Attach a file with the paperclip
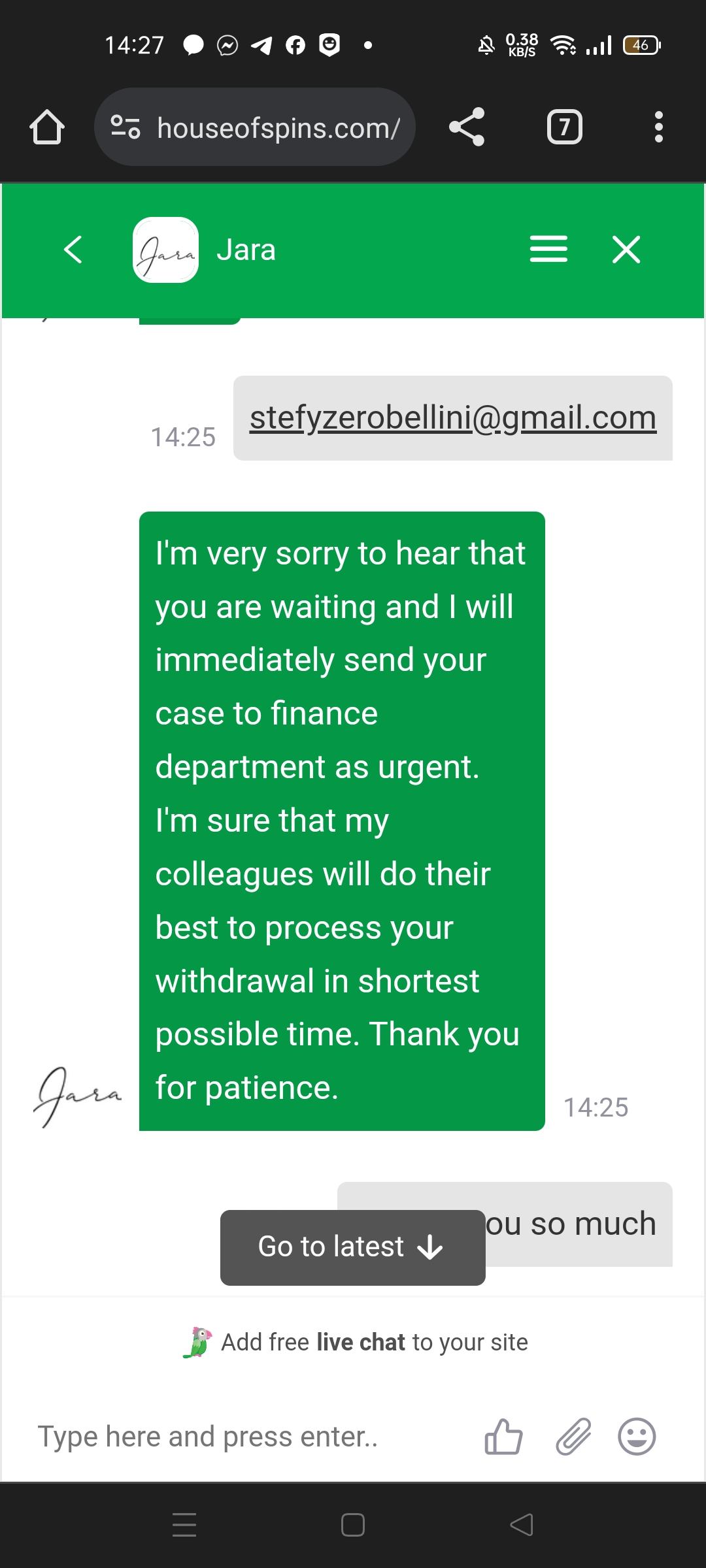This screenshot has height=1568, width=706. (x=573, y=1437)
